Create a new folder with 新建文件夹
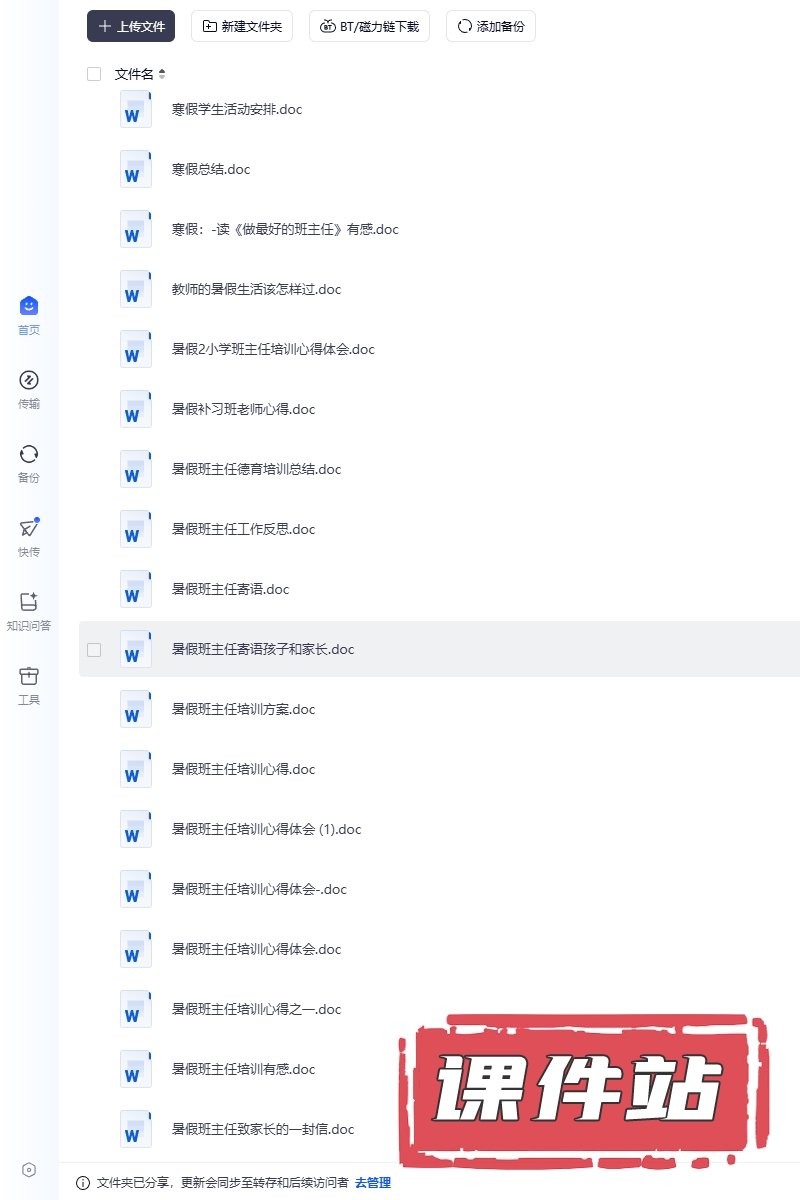This screenshot has height=1200, width=800. [241, 27]
